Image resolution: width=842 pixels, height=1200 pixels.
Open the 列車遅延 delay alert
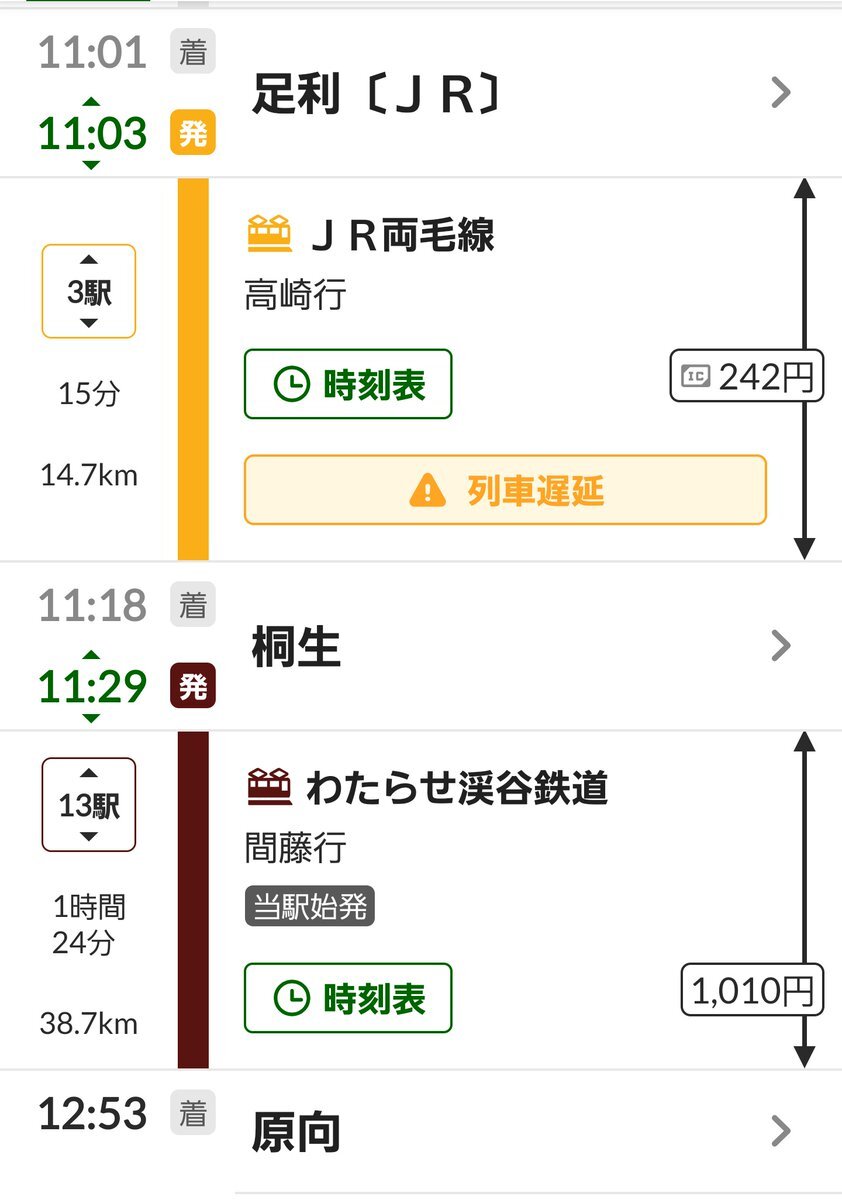point(505,490)
